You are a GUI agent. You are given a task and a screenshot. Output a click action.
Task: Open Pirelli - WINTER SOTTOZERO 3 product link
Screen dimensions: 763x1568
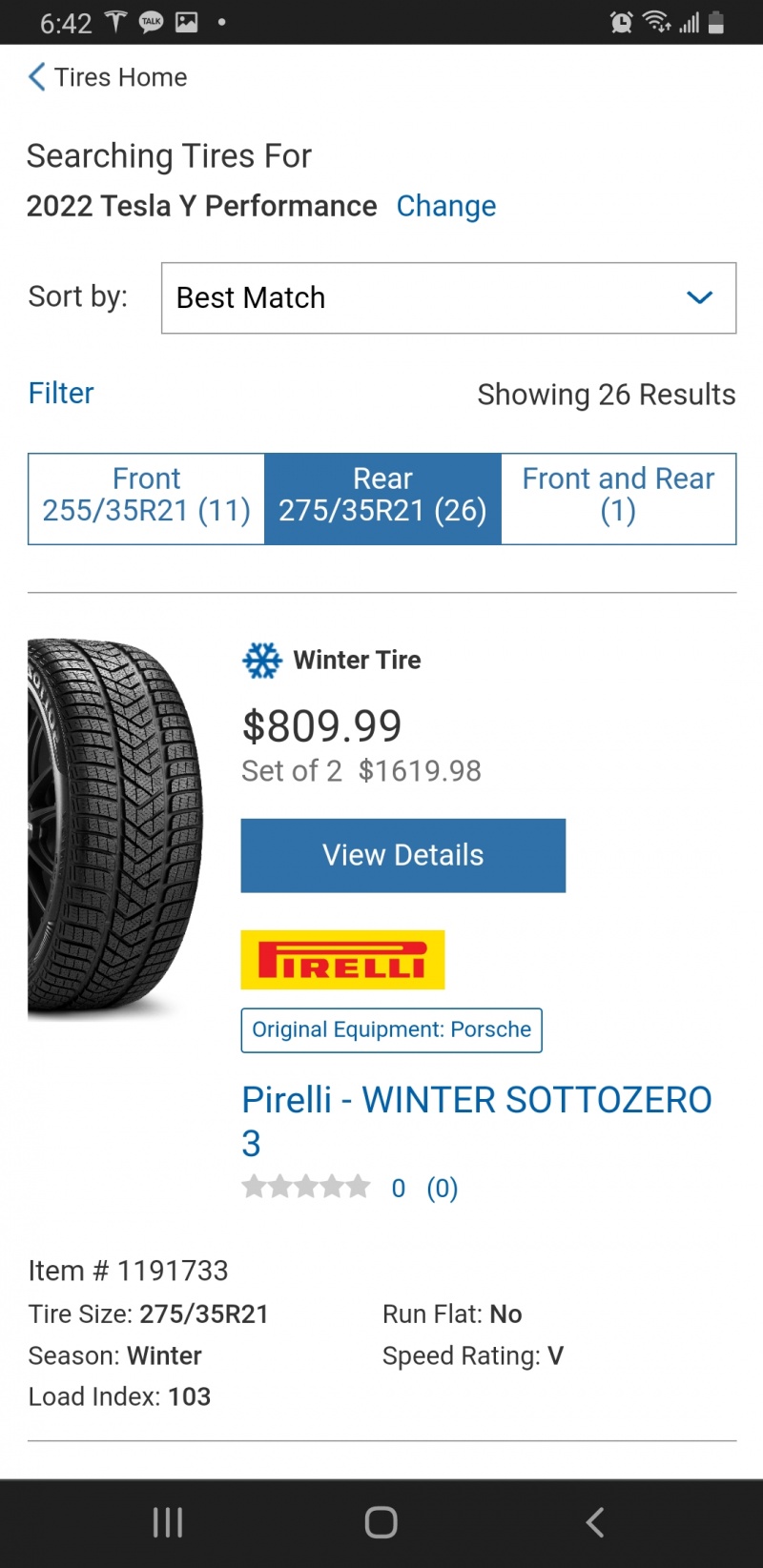coord(477,1121)
